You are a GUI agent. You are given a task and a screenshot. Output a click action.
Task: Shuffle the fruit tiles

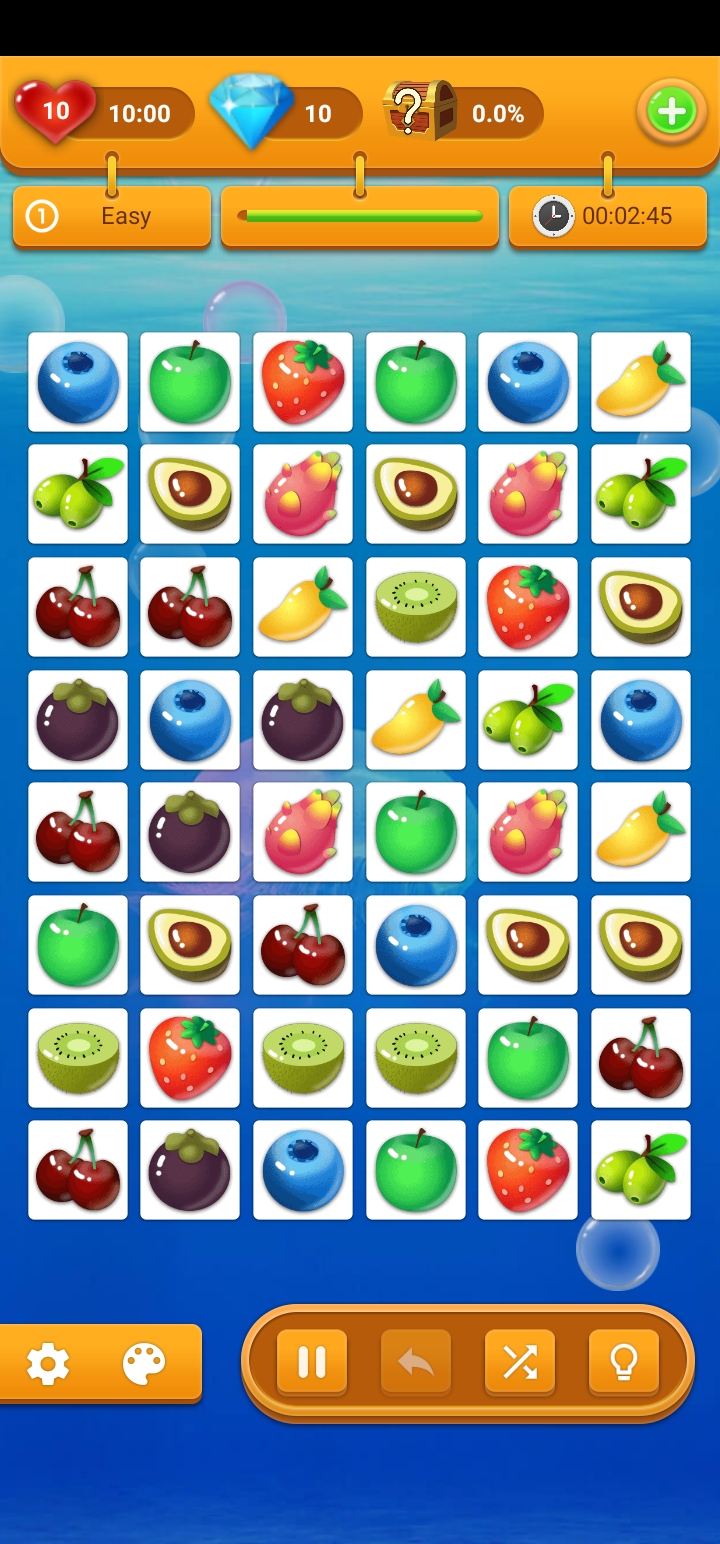click(x=520, y=1361)
